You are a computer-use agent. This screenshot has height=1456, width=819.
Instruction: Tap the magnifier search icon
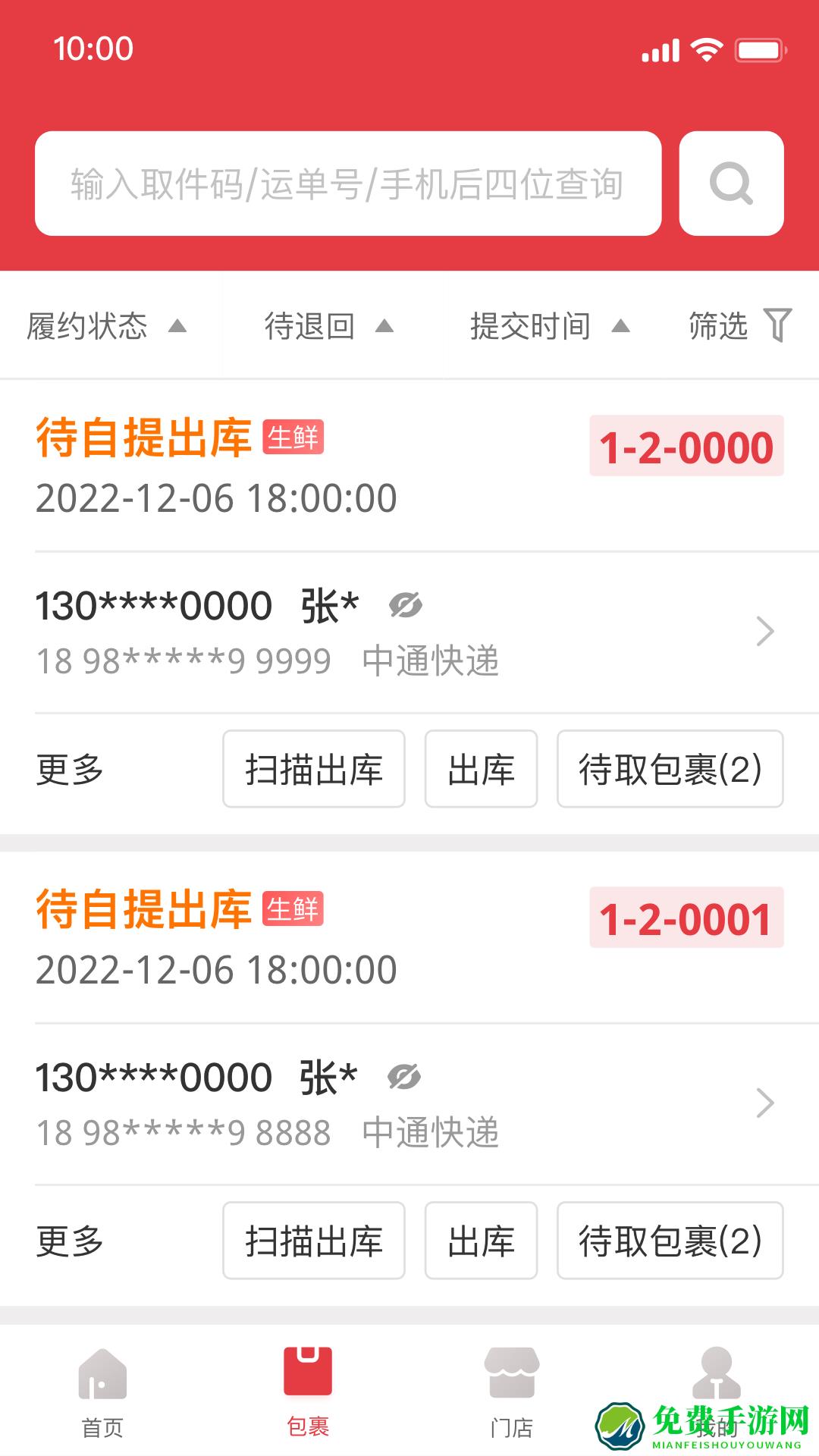(x=730, y=183)
